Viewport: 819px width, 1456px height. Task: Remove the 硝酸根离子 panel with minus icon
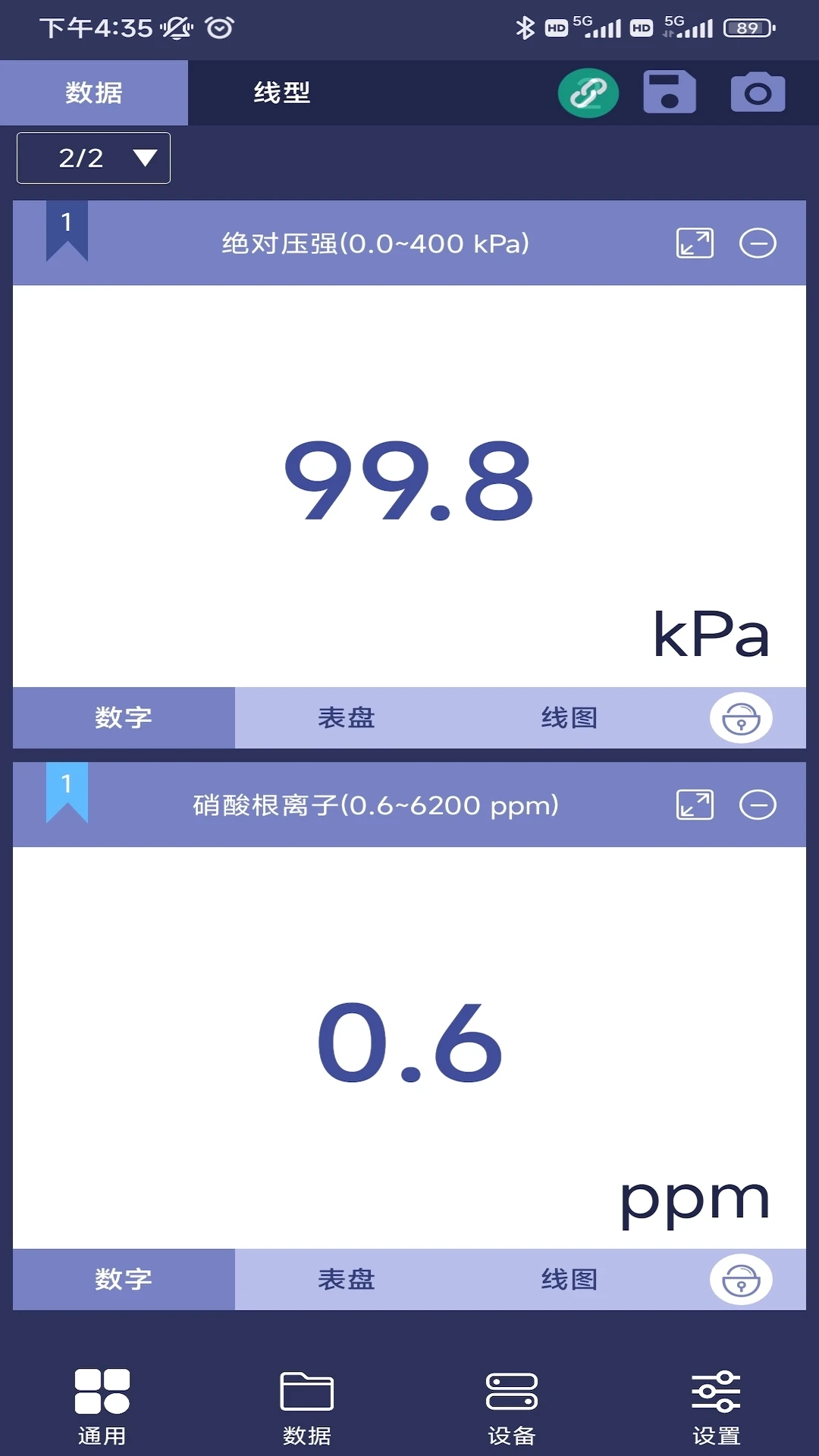click(758, 805)
